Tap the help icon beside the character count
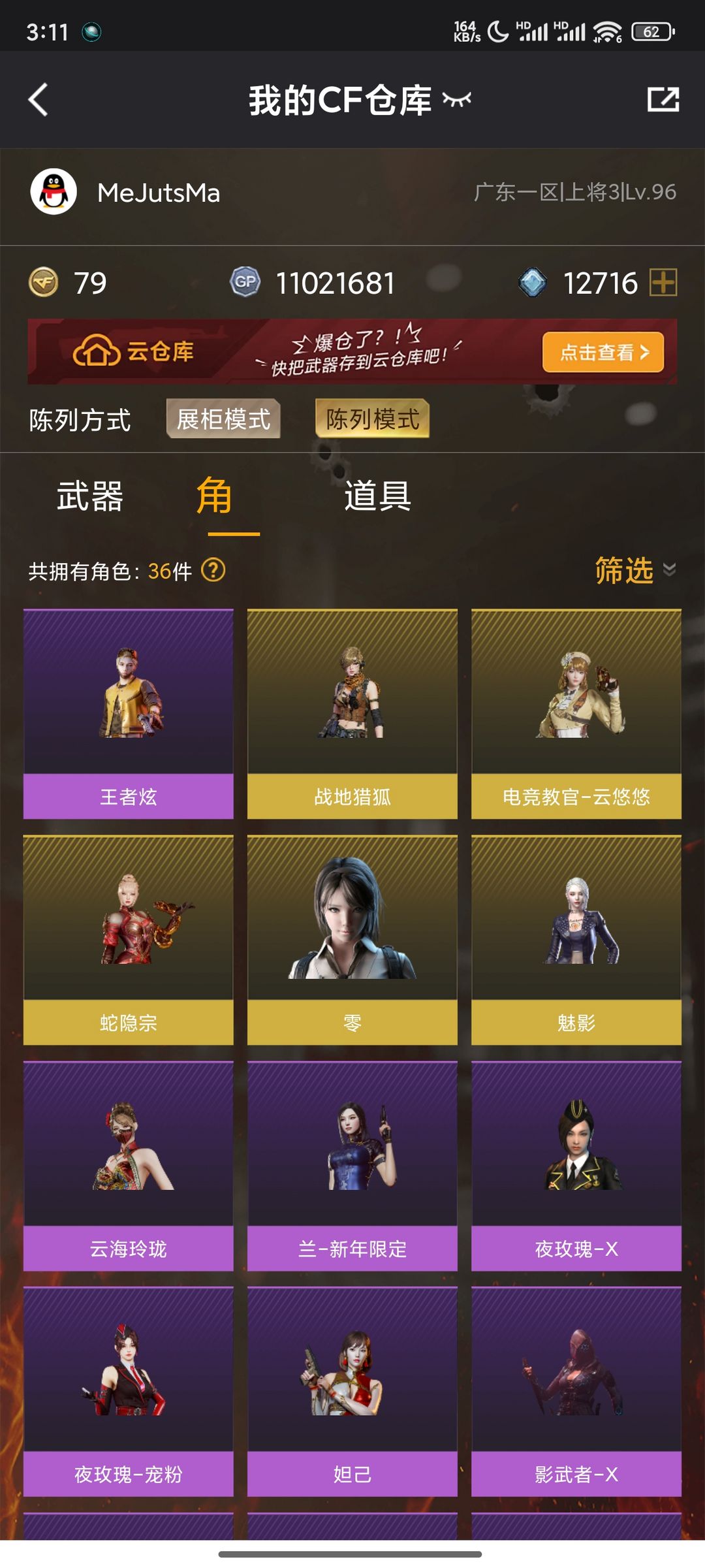The width and height of the screenshot is (705, 1568). click(213, 570)
